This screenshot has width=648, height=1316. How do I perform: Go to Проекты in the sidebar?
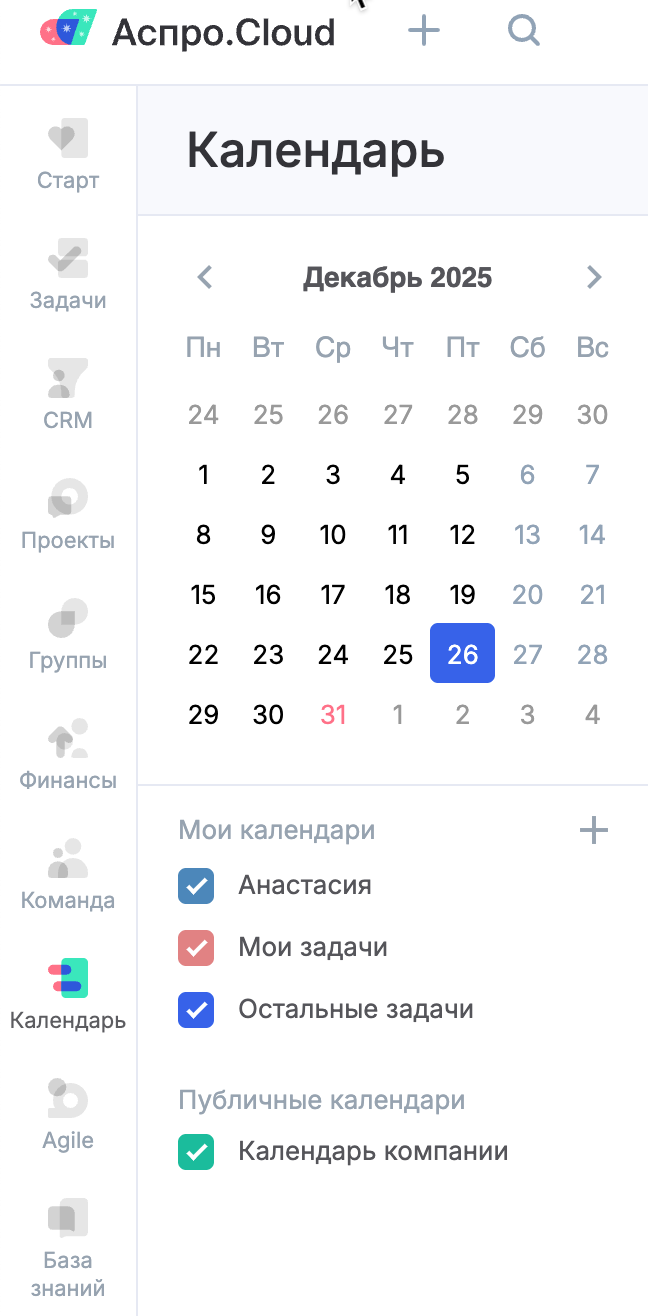68,514
